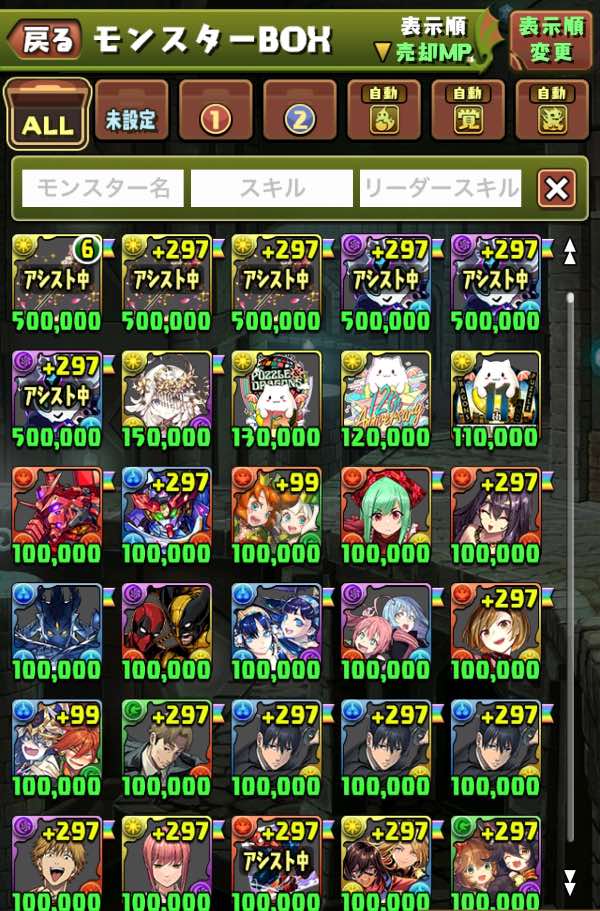Switch to the blue number 2 tab
Screen dimensions: 600x911
click(x=299, y=118)
